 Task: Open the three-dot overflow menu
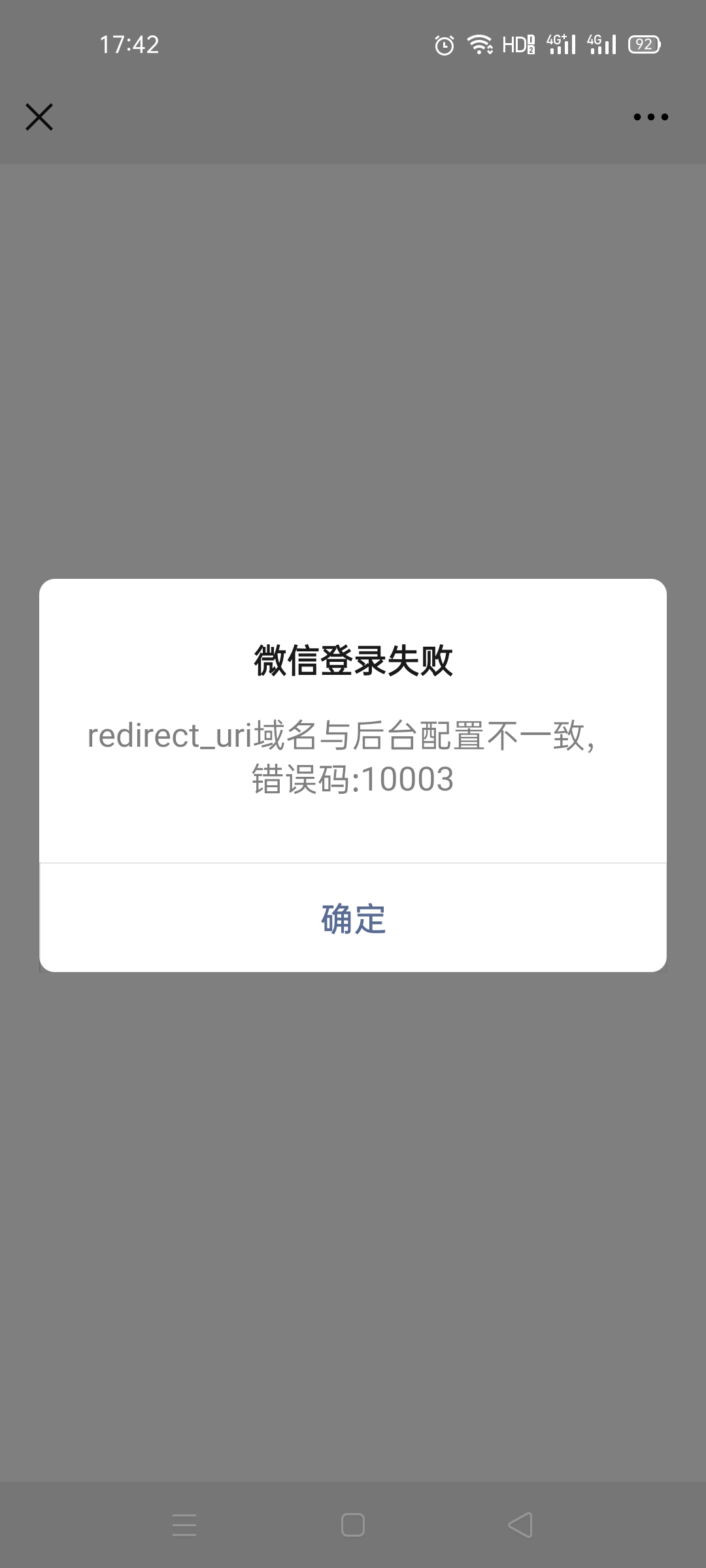[x=651, y=117]
